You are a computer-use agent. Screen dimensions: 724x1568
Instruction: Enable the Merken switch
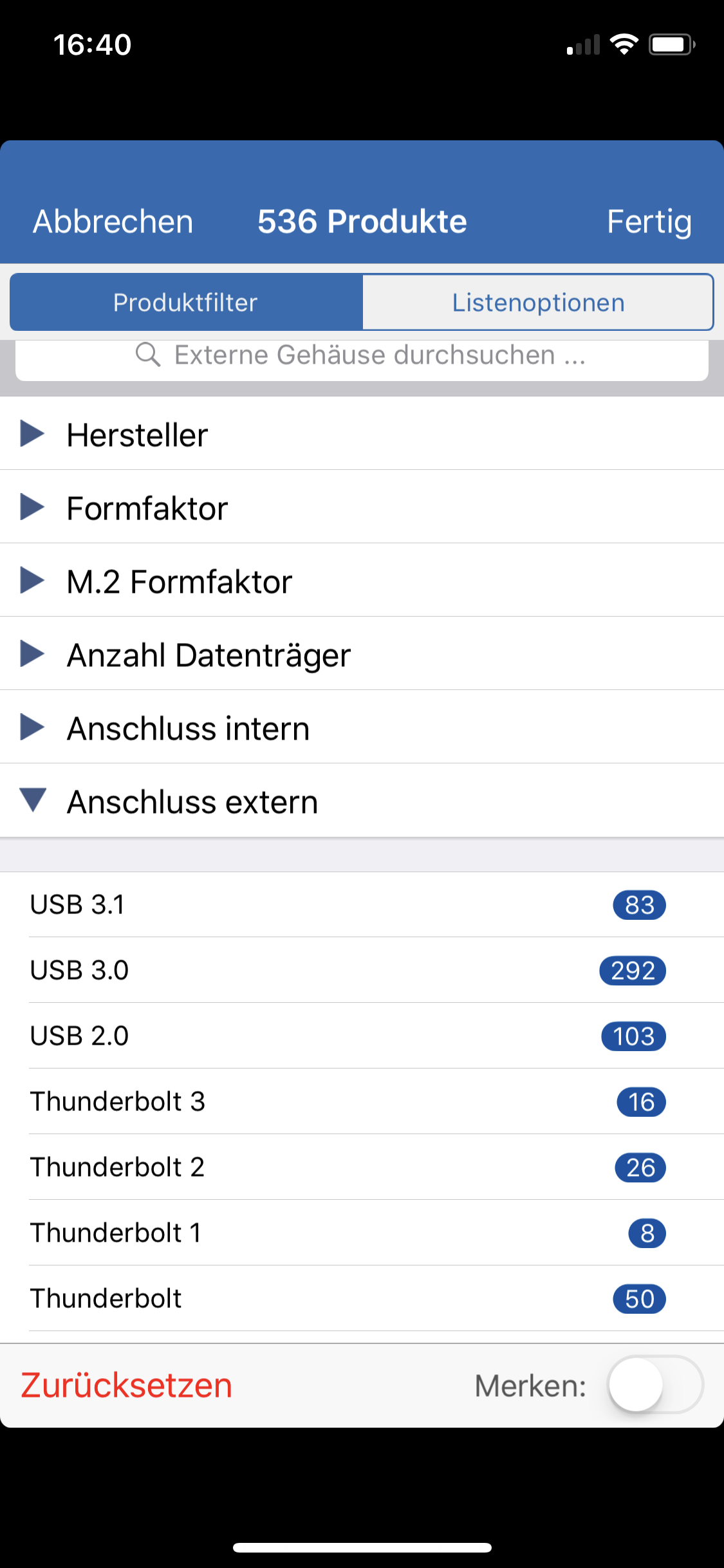pyautogui.click(x=655, y=1385)
